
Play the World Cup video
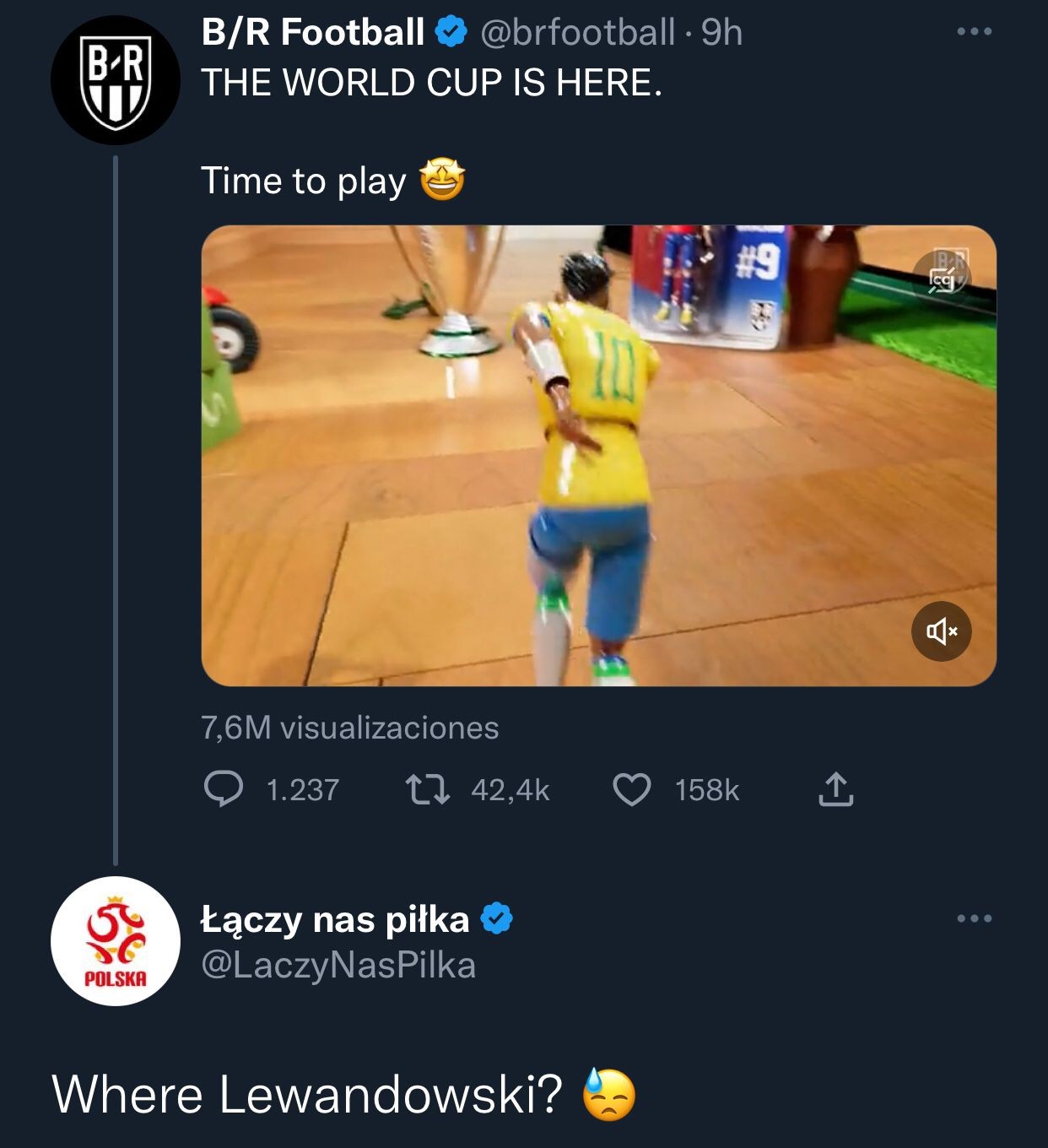coord(598,456)
